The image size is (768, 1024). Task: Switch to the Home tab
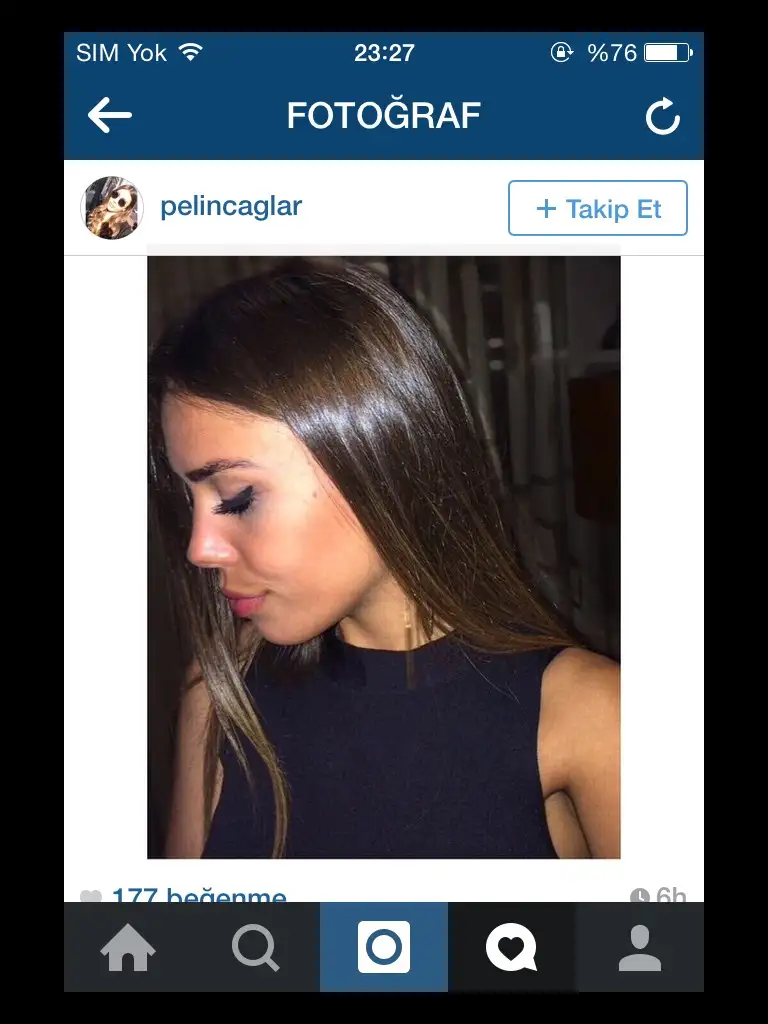click(x=128, y=947)
